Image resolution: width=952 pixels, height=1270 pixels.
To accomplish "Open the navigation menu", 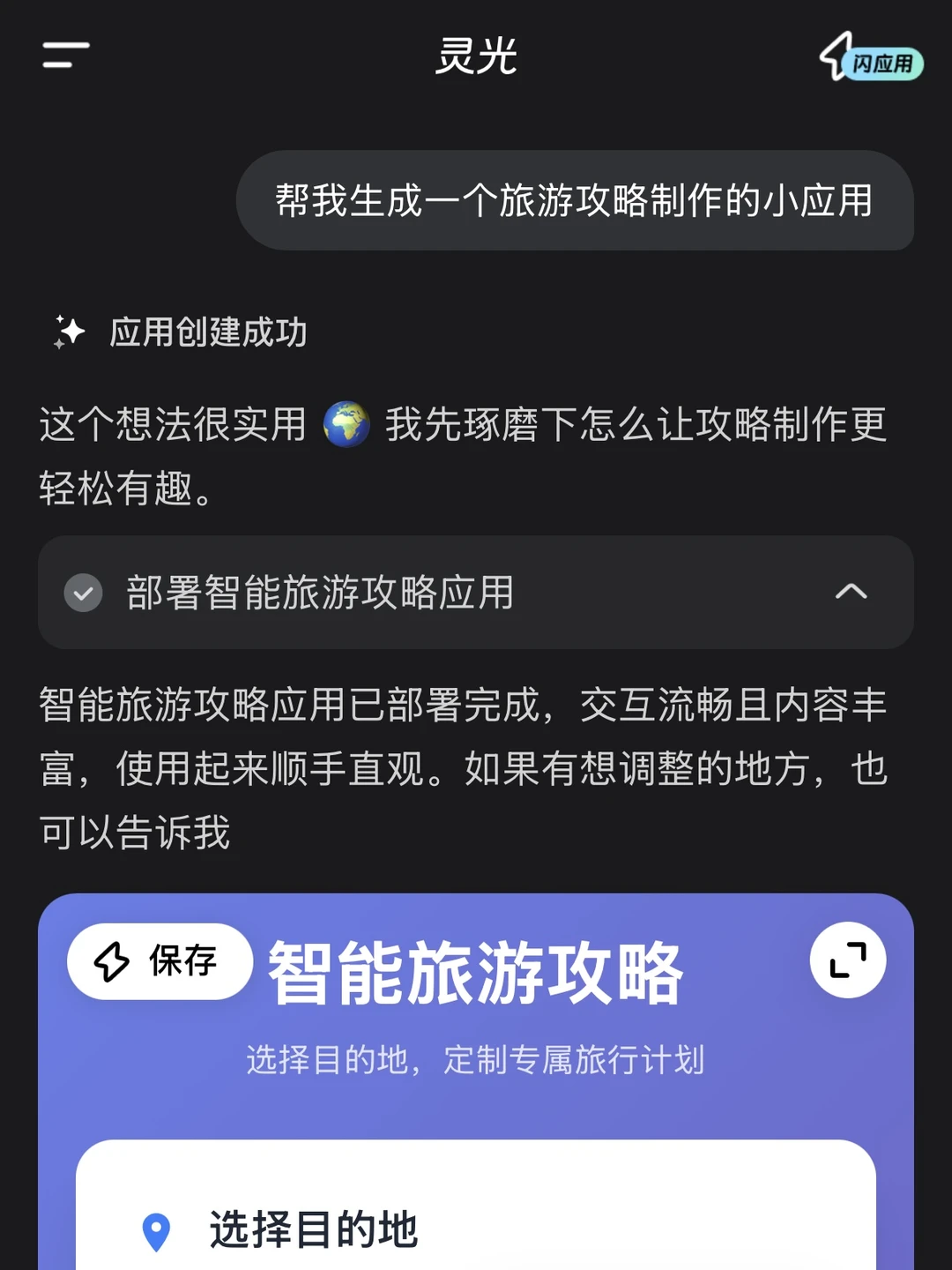I will [x=64, y=57].
